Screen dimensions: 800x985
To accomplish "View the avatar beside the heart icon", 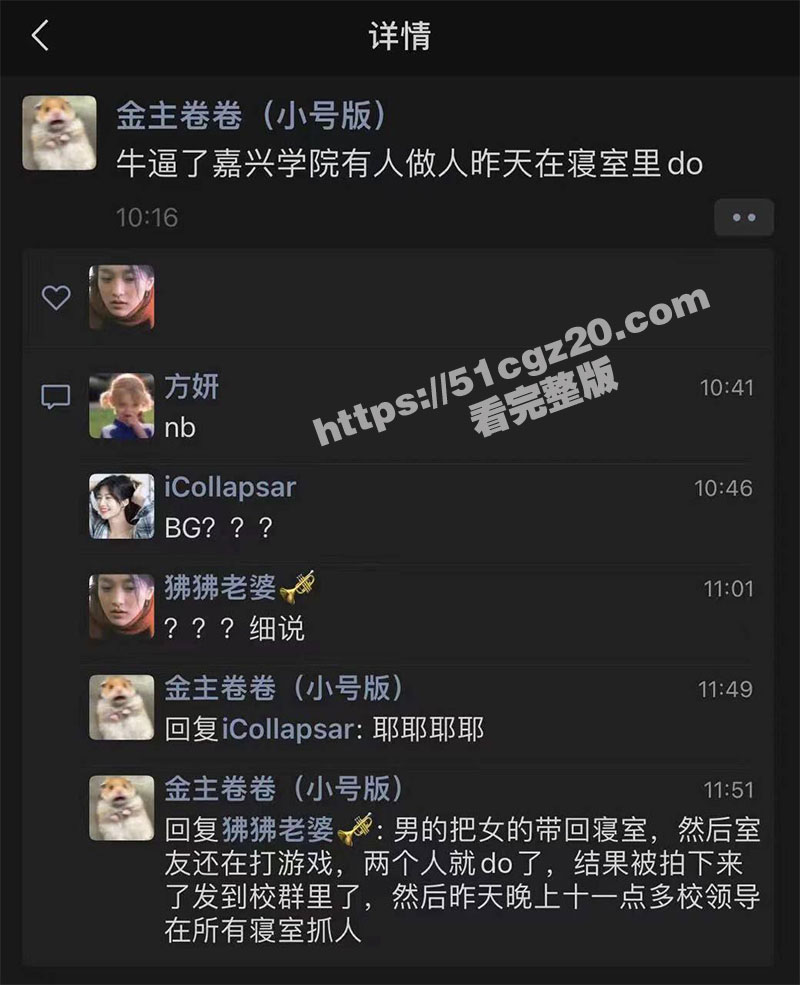I will coord(122,297).
